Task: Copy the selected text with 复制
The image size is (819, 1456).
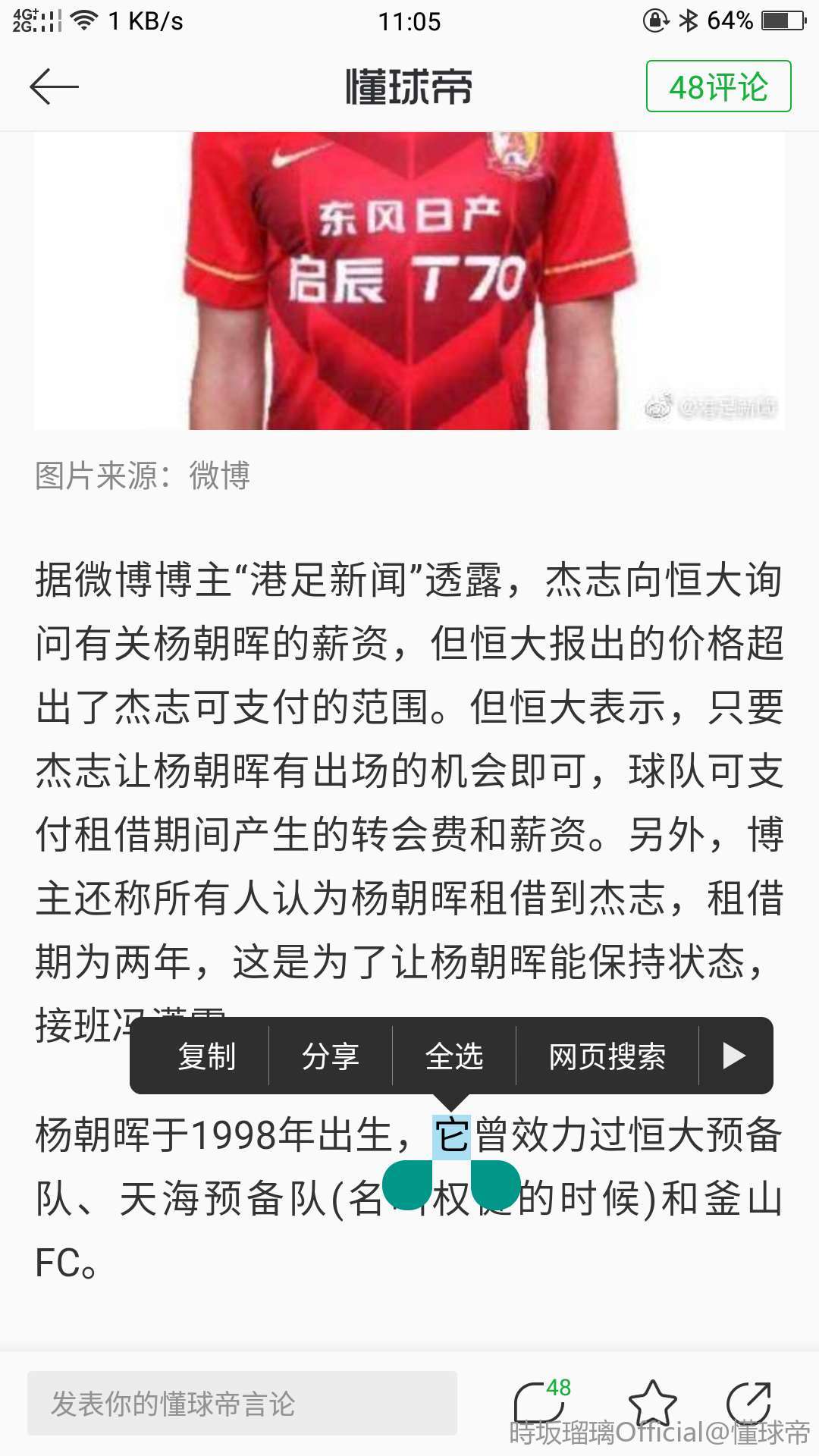Action: [206, 1056]
